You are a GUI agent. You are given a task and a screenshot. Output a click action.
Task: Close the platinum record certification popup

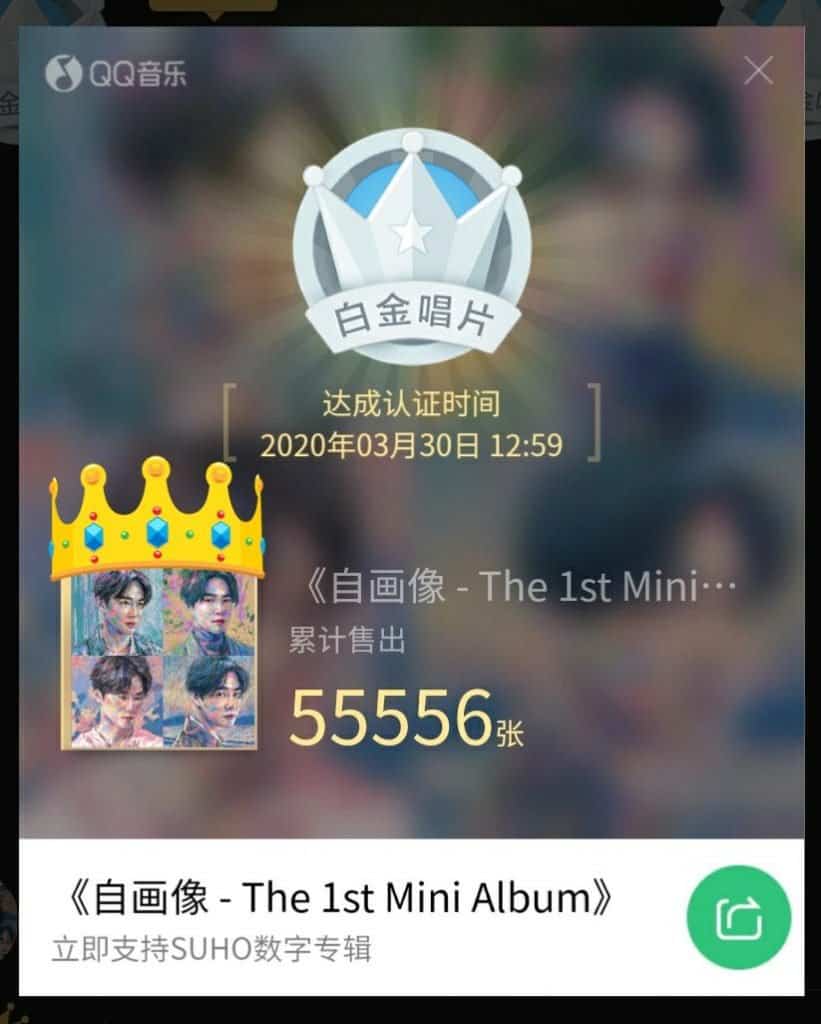point(758,71)
